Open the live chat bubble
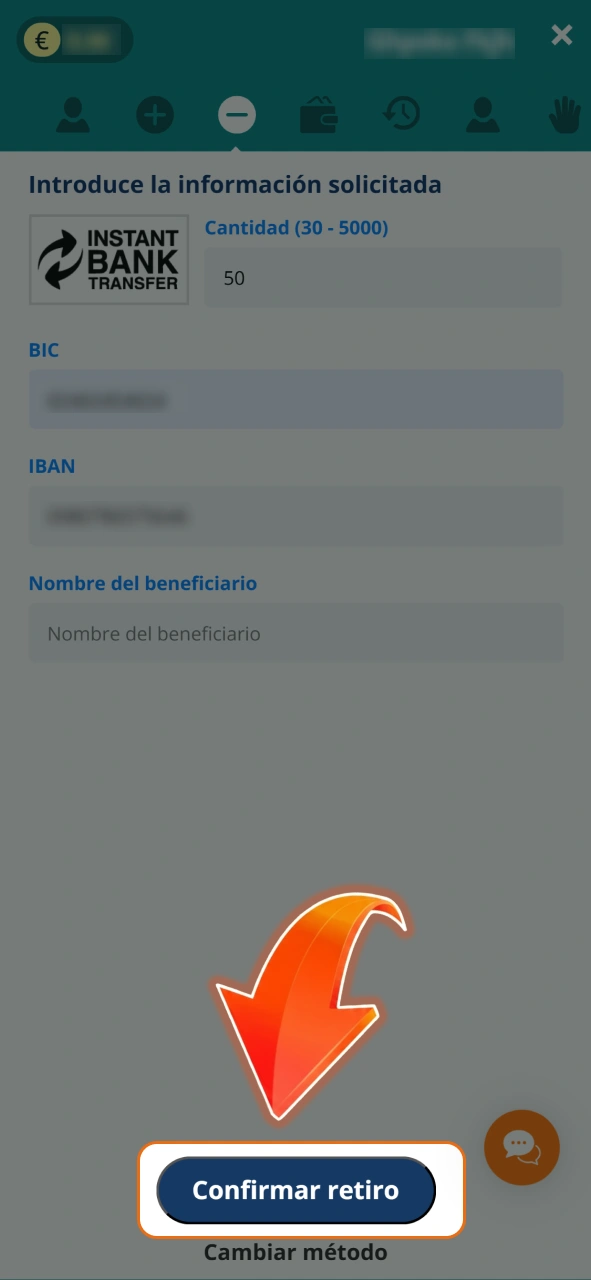 click(522, 1148)
